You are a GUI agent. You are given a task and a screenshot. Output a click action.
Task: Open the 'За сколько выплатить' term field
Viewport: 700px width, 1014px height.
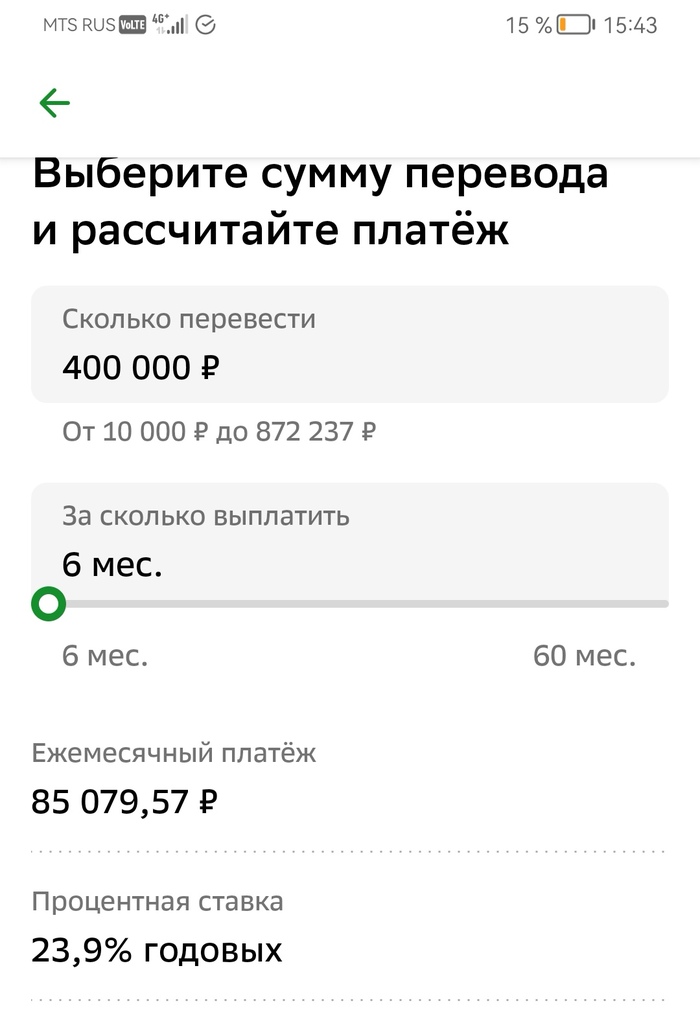tap(349, 542)
